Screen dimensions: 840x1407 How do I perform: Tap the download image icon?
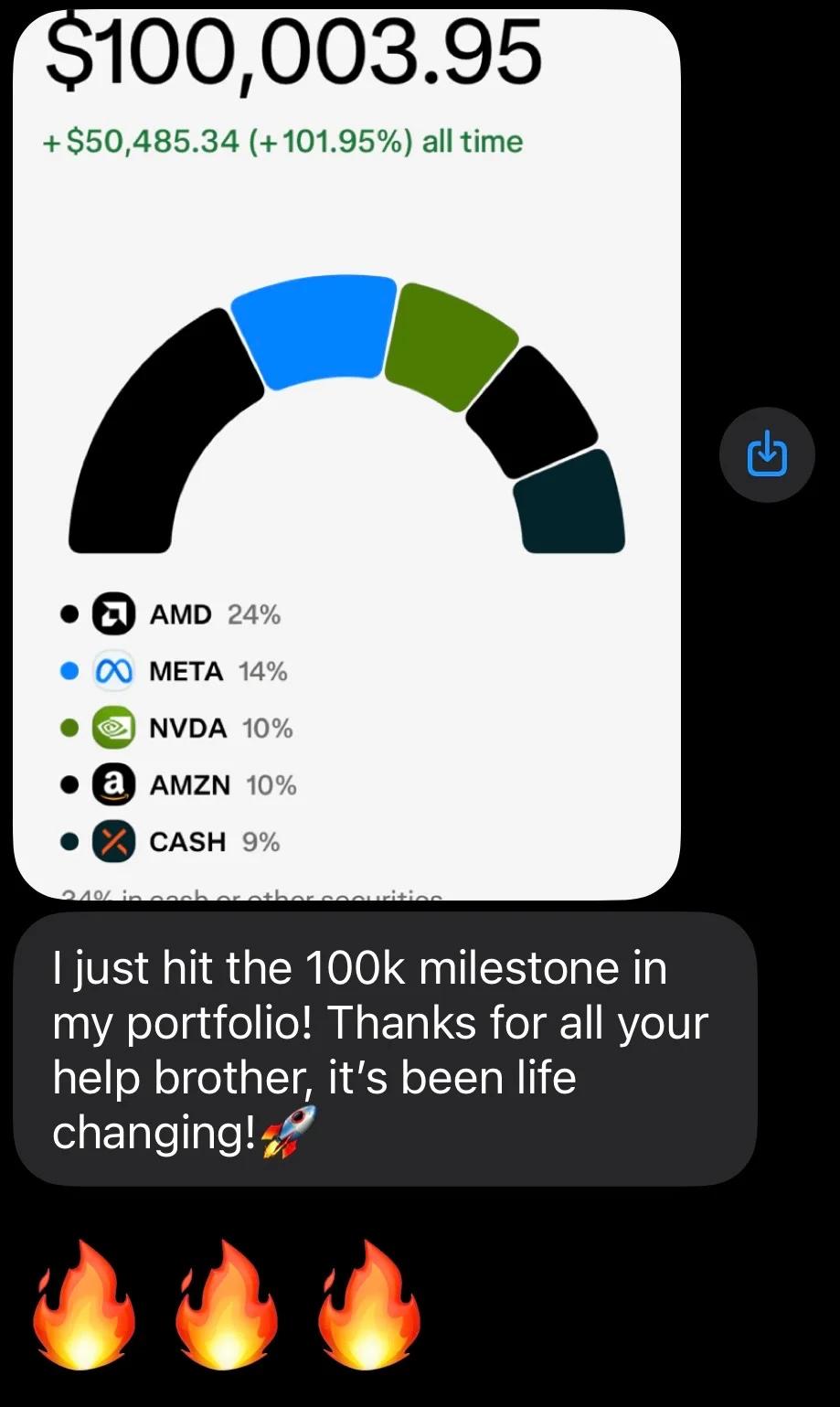coord(767,454)
